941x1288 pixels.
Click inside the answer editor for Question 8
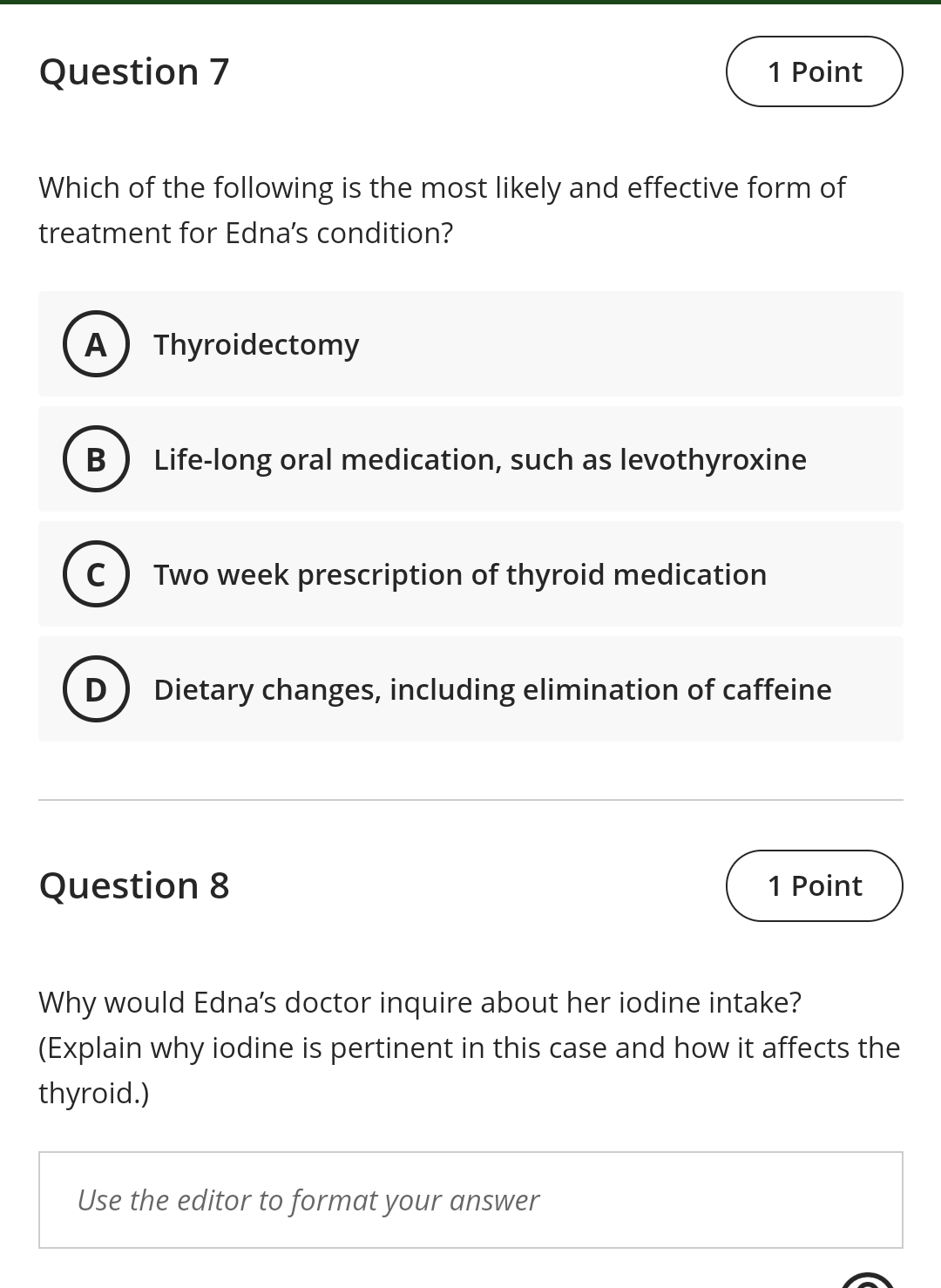(x=470, y=1200)
